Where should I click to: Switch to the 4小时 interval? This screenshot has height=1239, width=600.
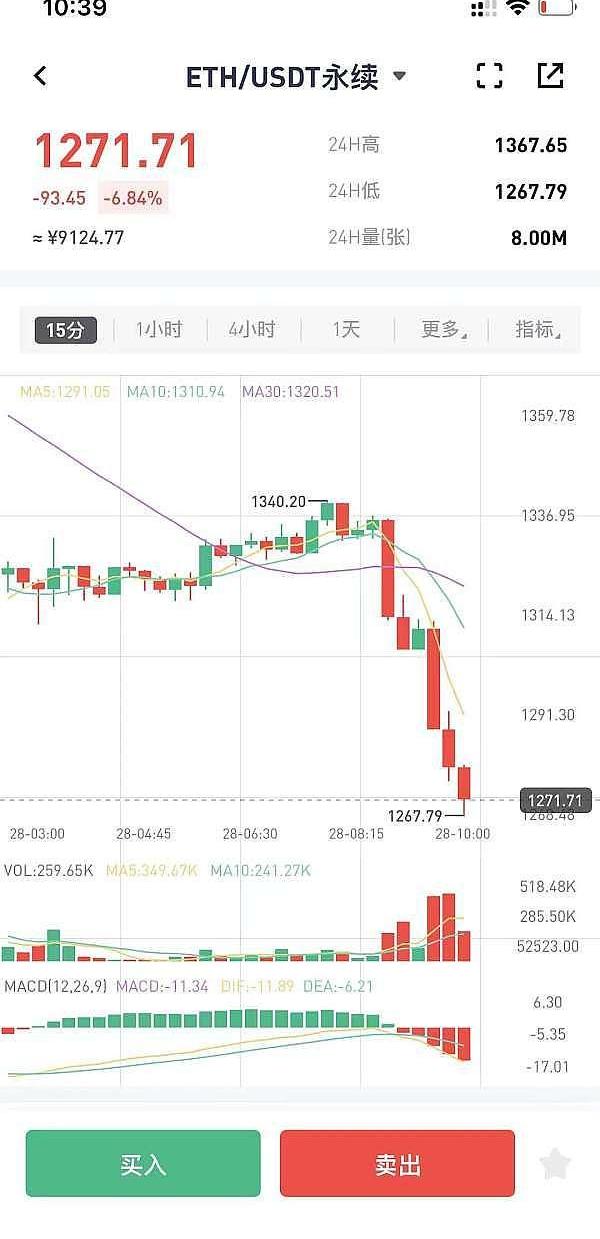(x=252, y=330)
